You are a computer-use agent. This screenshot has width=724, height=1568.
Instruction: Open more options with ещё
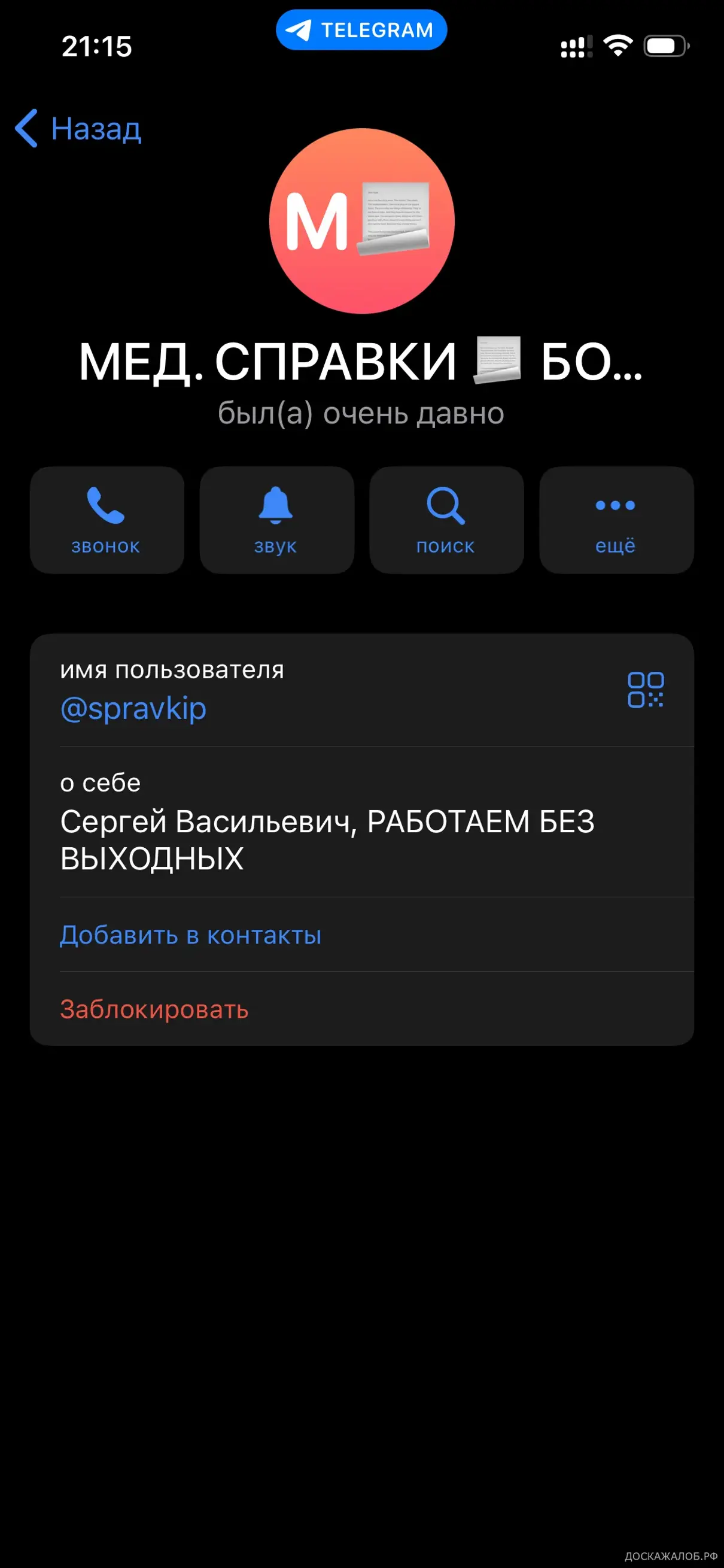[x=616, y=520]
